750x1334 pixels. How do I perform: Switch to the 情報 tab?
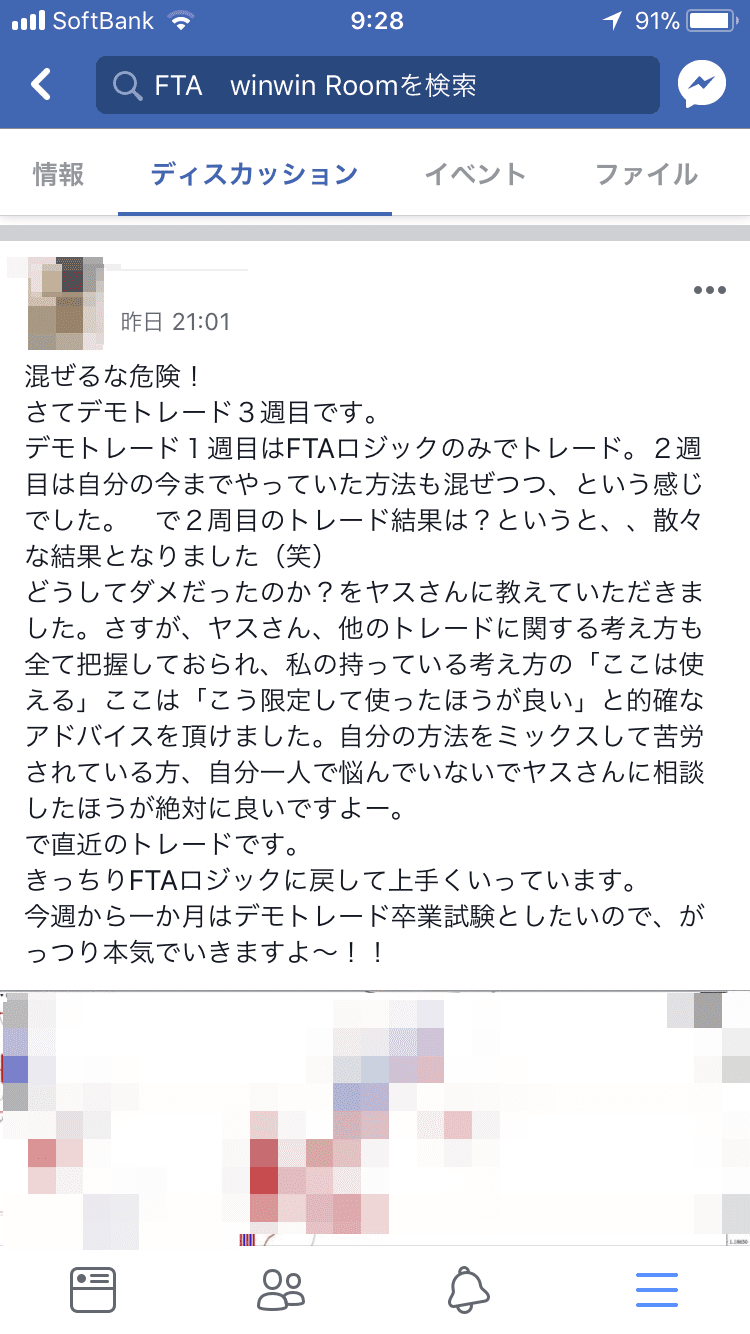[58, 174]
